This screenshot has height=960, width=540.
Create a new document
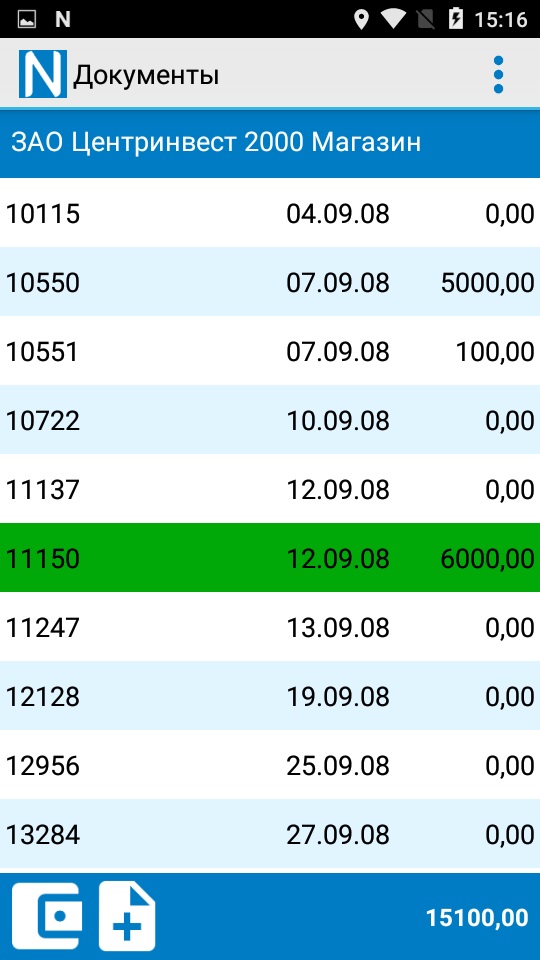tap(127, 916)
